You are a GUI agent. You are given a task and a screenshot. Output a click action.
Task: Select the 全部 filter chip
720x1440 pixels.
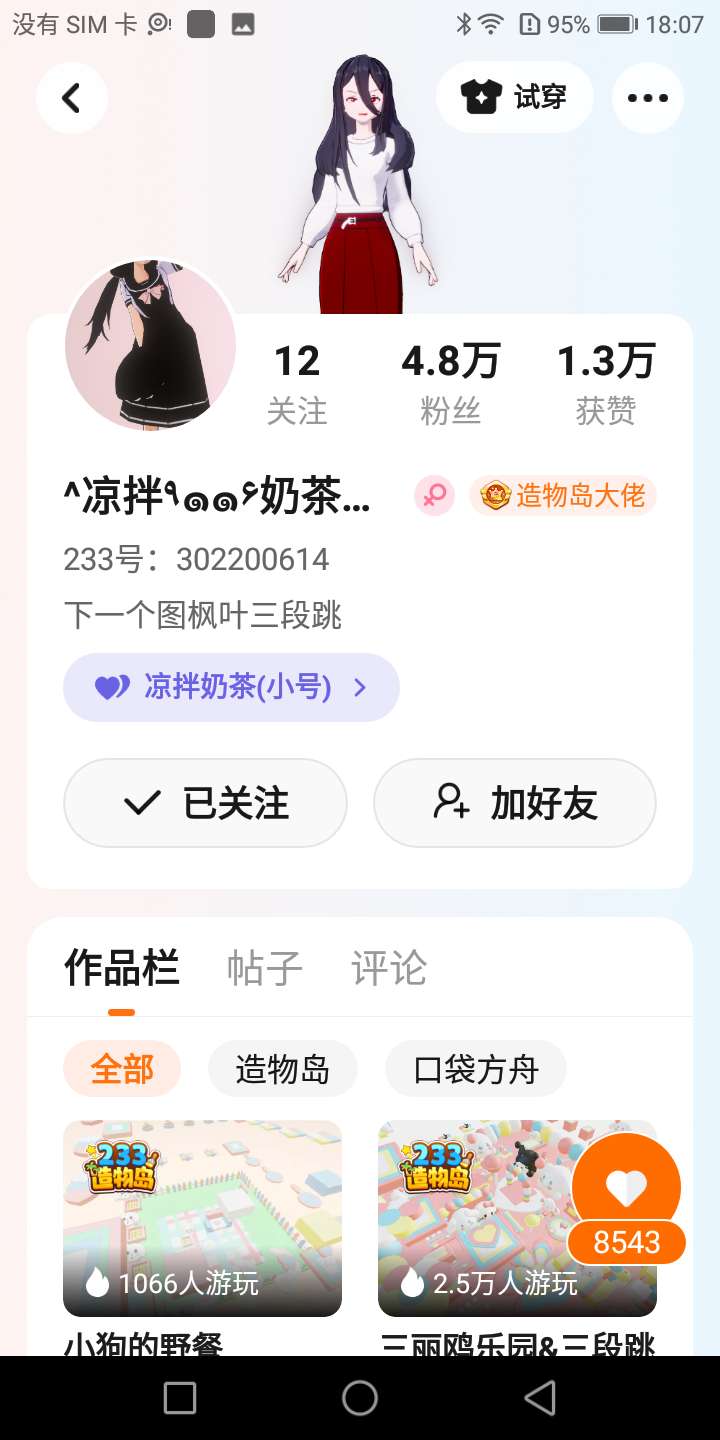[122, 1069]
